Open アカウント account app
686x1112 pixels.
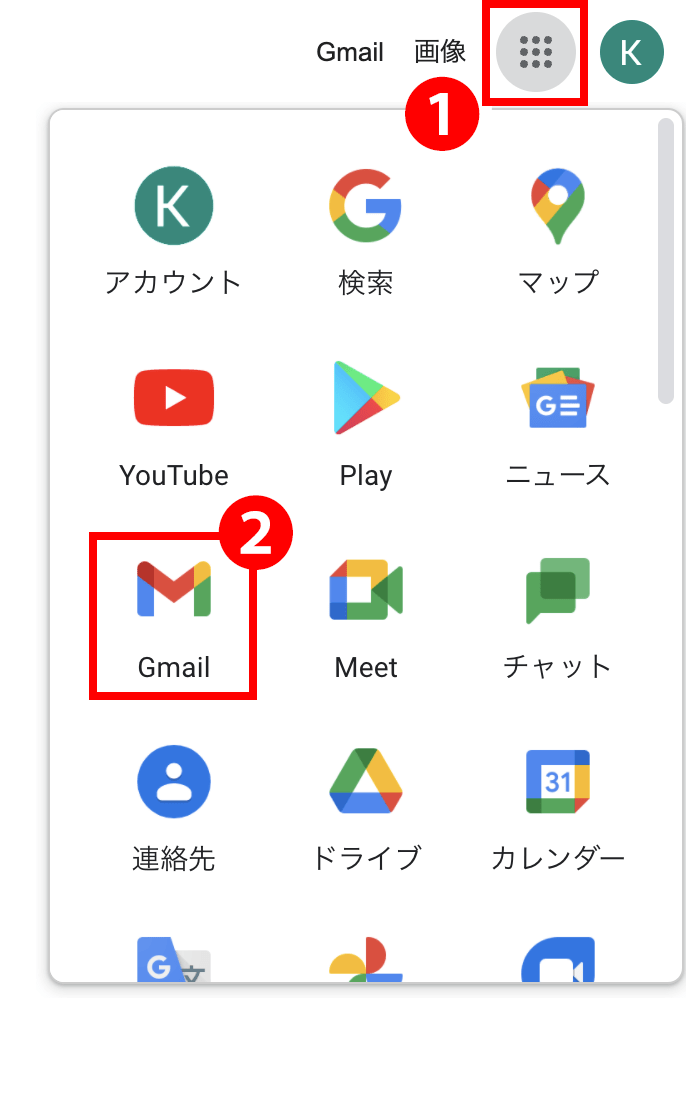(x=173, y=231)
